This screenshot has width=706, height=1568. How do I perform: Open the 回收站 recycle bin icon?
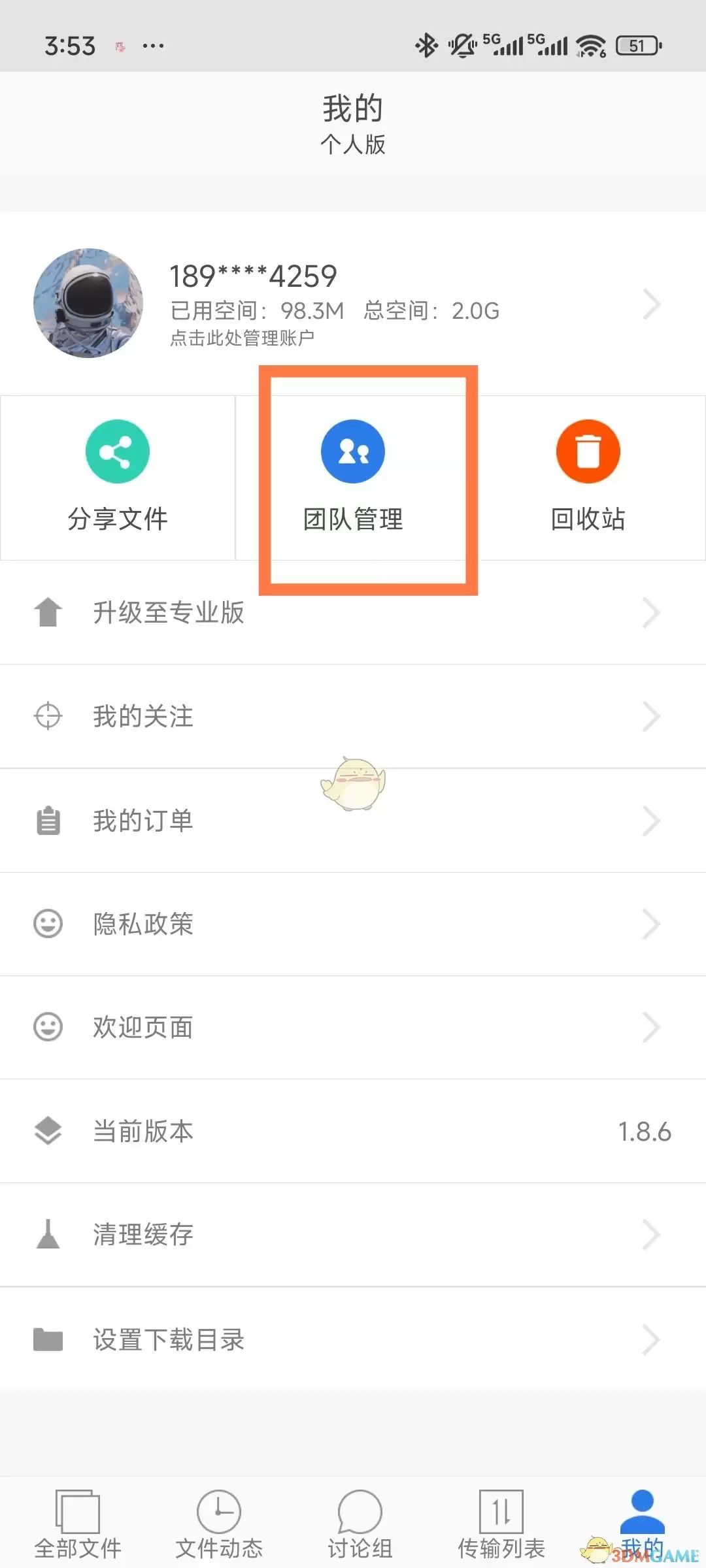click(588, 451)
